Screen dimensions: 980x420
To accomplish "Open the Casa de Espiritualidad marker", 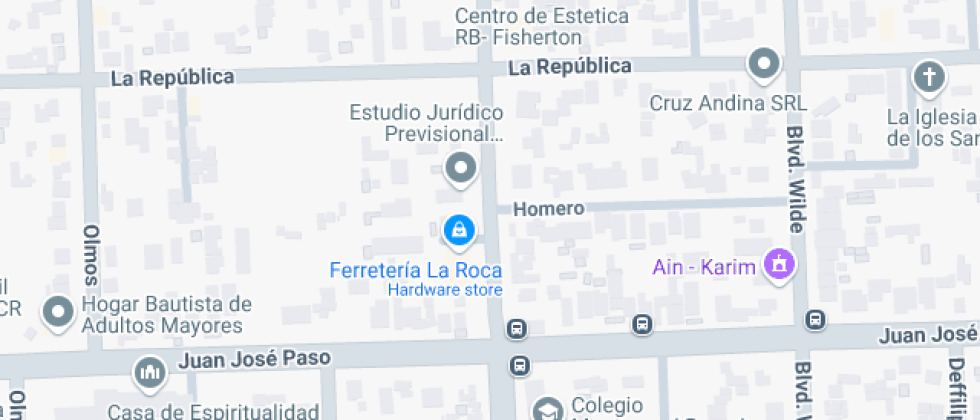I will click(150, 373).
